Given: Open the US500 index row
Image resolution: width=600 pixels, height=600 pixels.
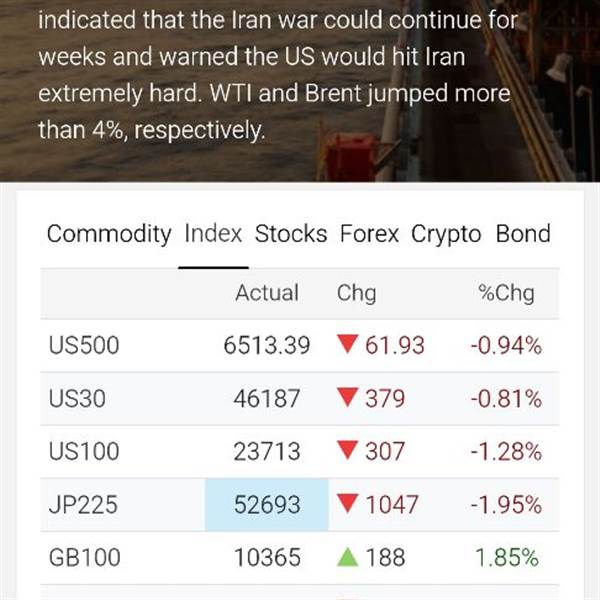Looking at the screenshot, I should 300,345.
